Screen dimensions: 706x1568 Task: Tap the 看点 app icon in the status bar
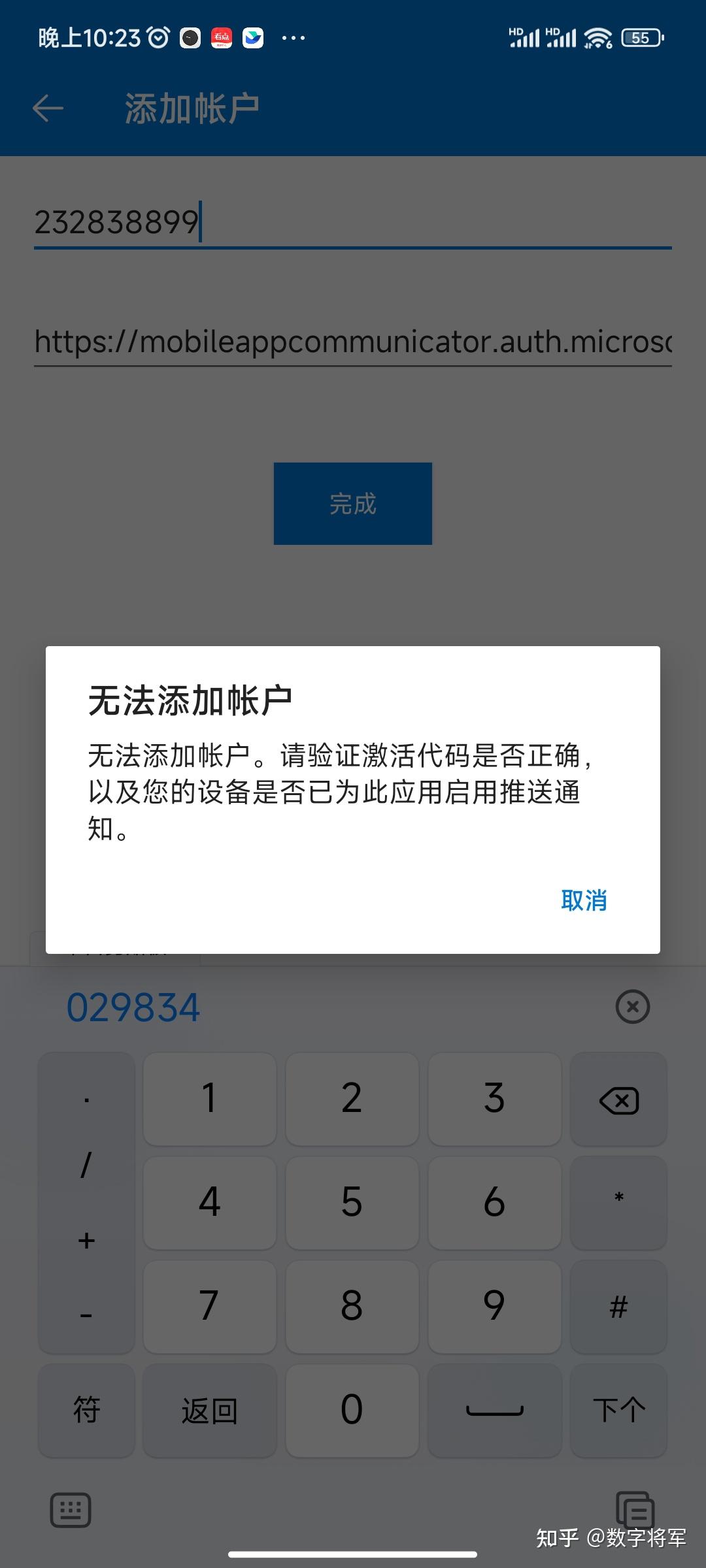click(222, 37)
